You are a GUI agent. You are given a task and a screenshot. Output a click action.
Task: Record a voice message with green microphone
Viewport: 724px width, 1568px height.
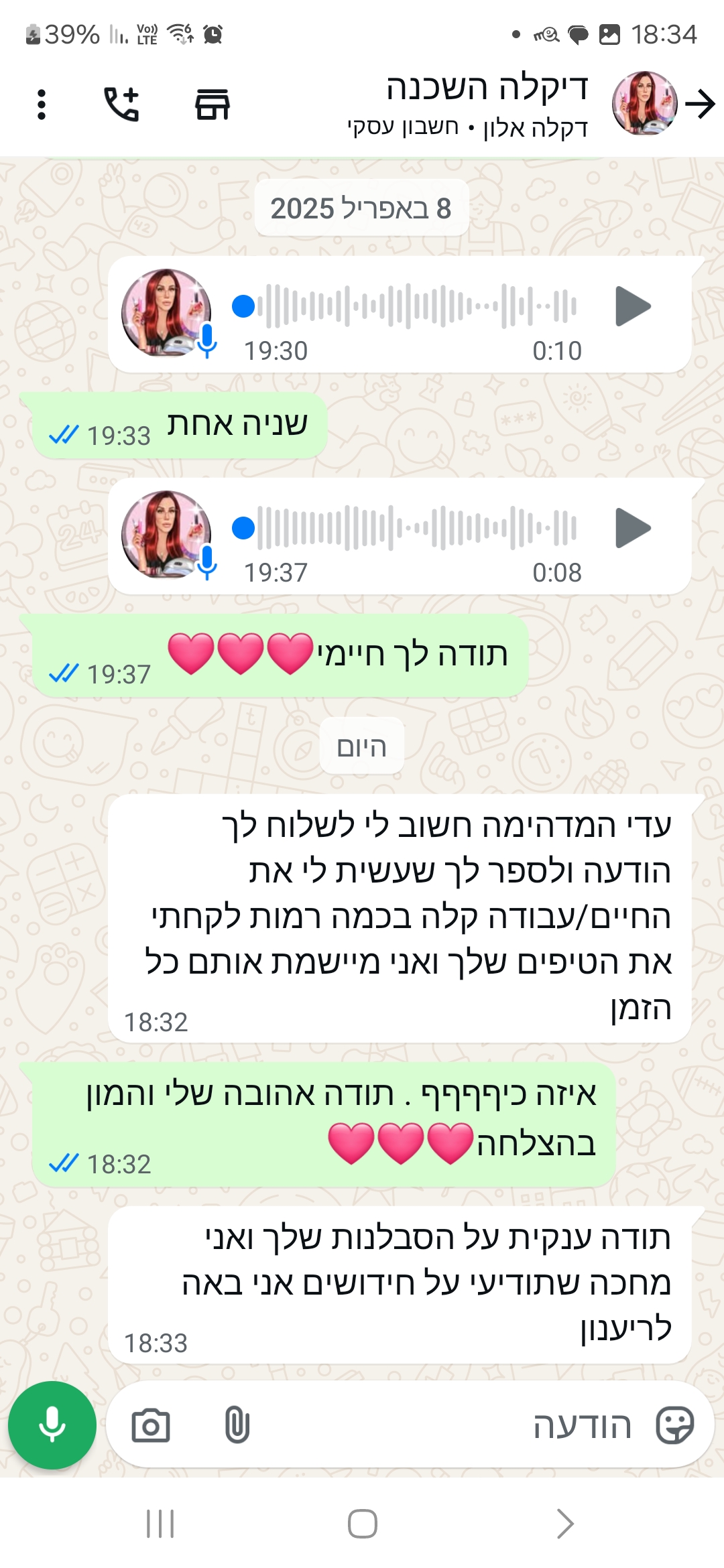point(52,1425)
